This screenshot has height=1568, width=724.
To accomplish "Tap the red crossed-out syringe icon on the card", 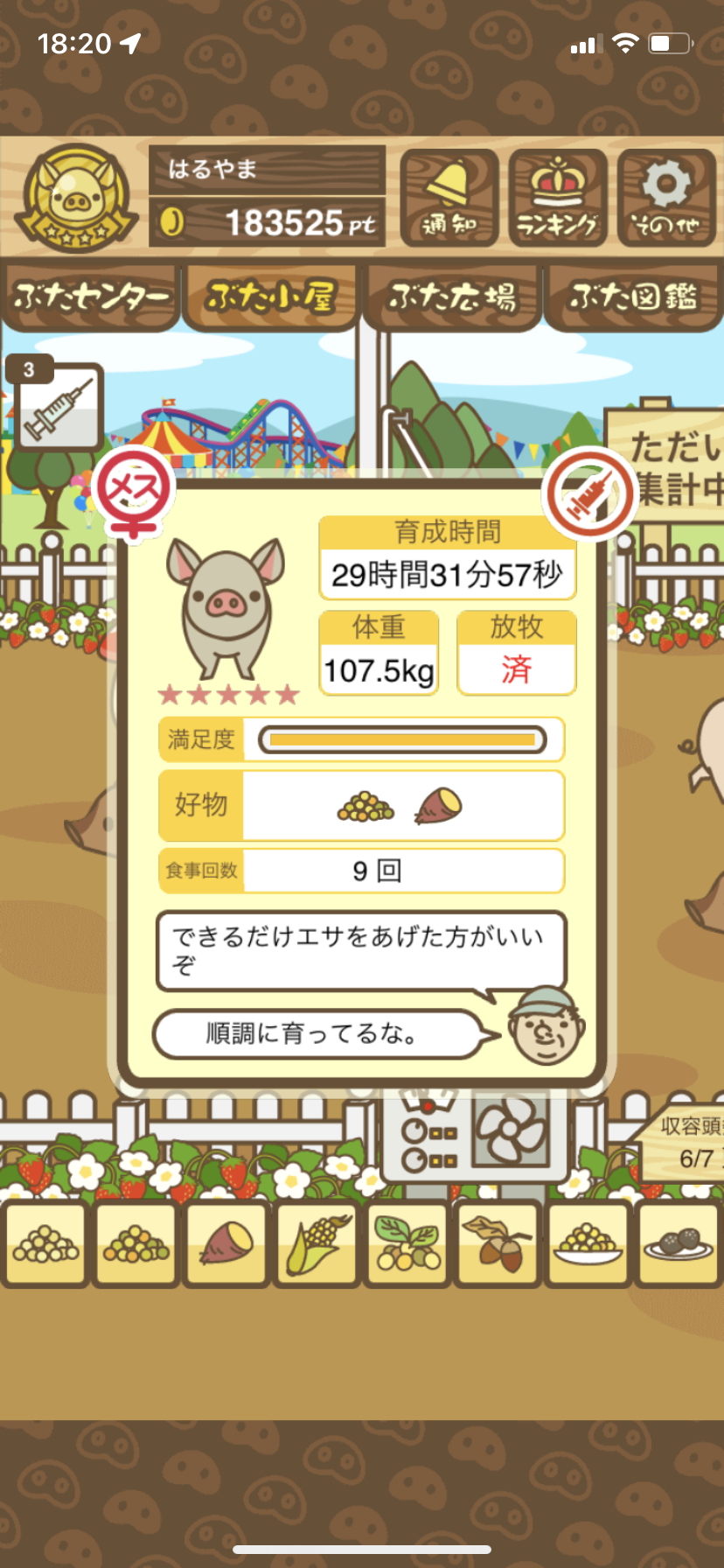I will [x=588, y=494].
